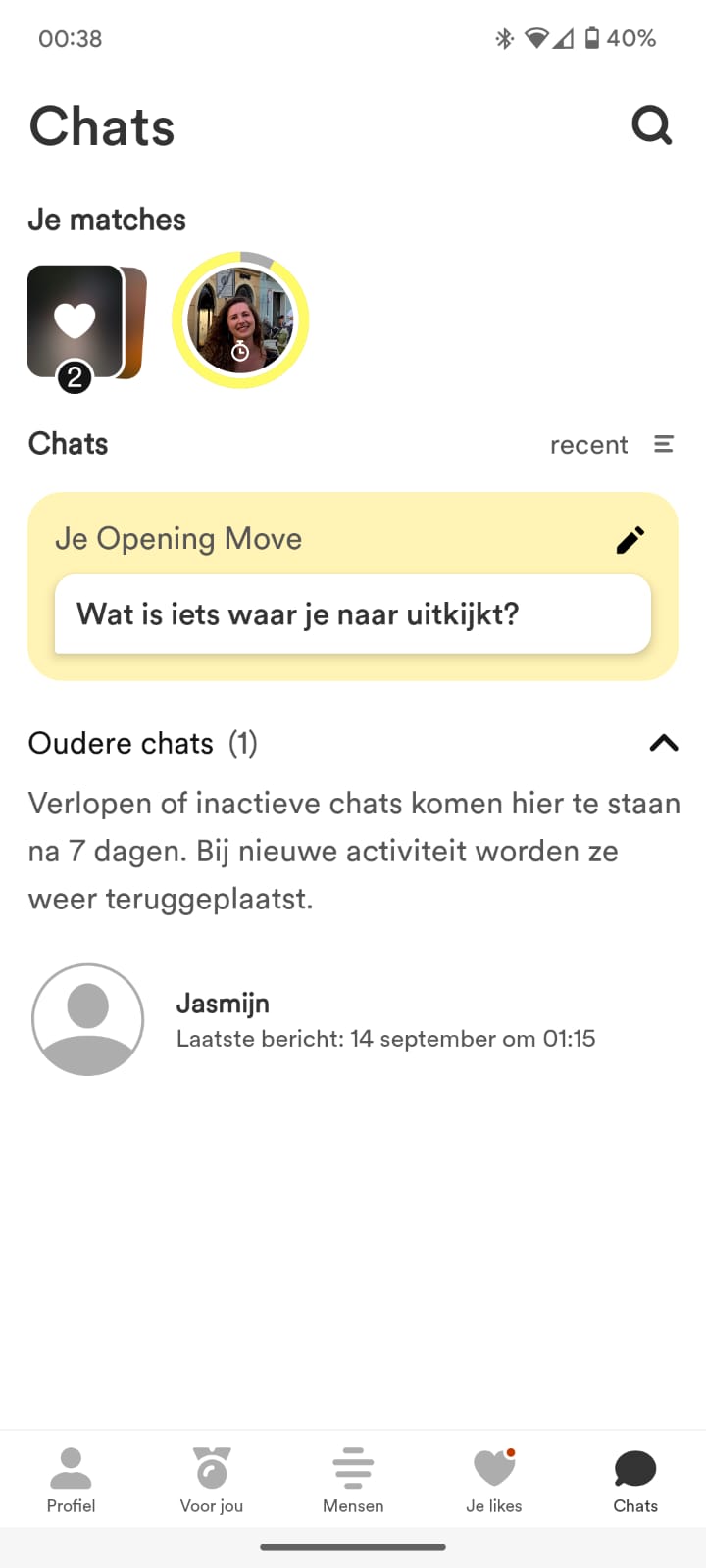Open the card with 2 likes
The height and width of the screenshot is (1568, 706).
78,323
